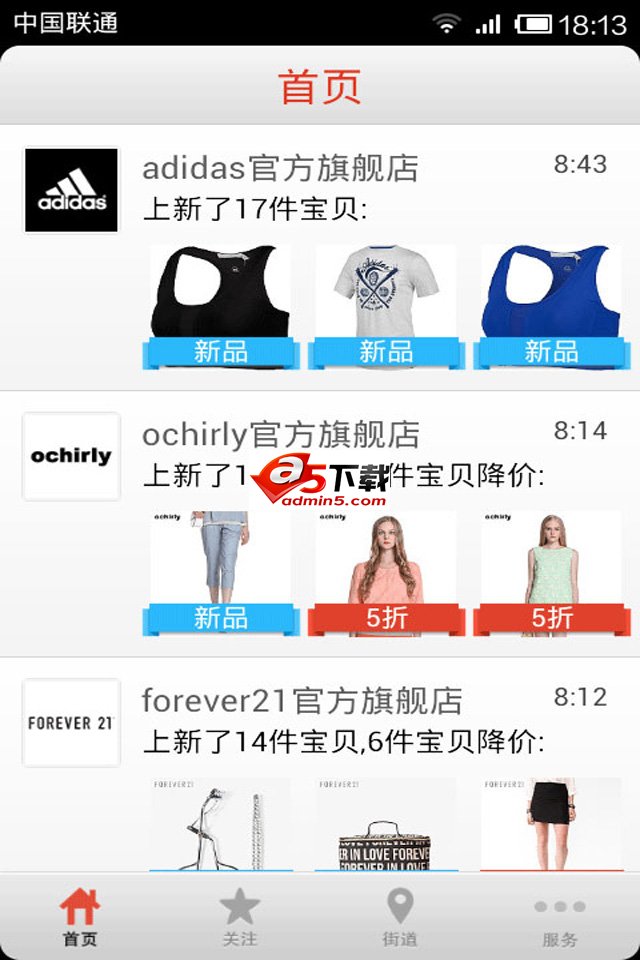Viewport: 640px width, 960px height.
Task: View forever21 eyelash curler product
Action: [221, 825]
